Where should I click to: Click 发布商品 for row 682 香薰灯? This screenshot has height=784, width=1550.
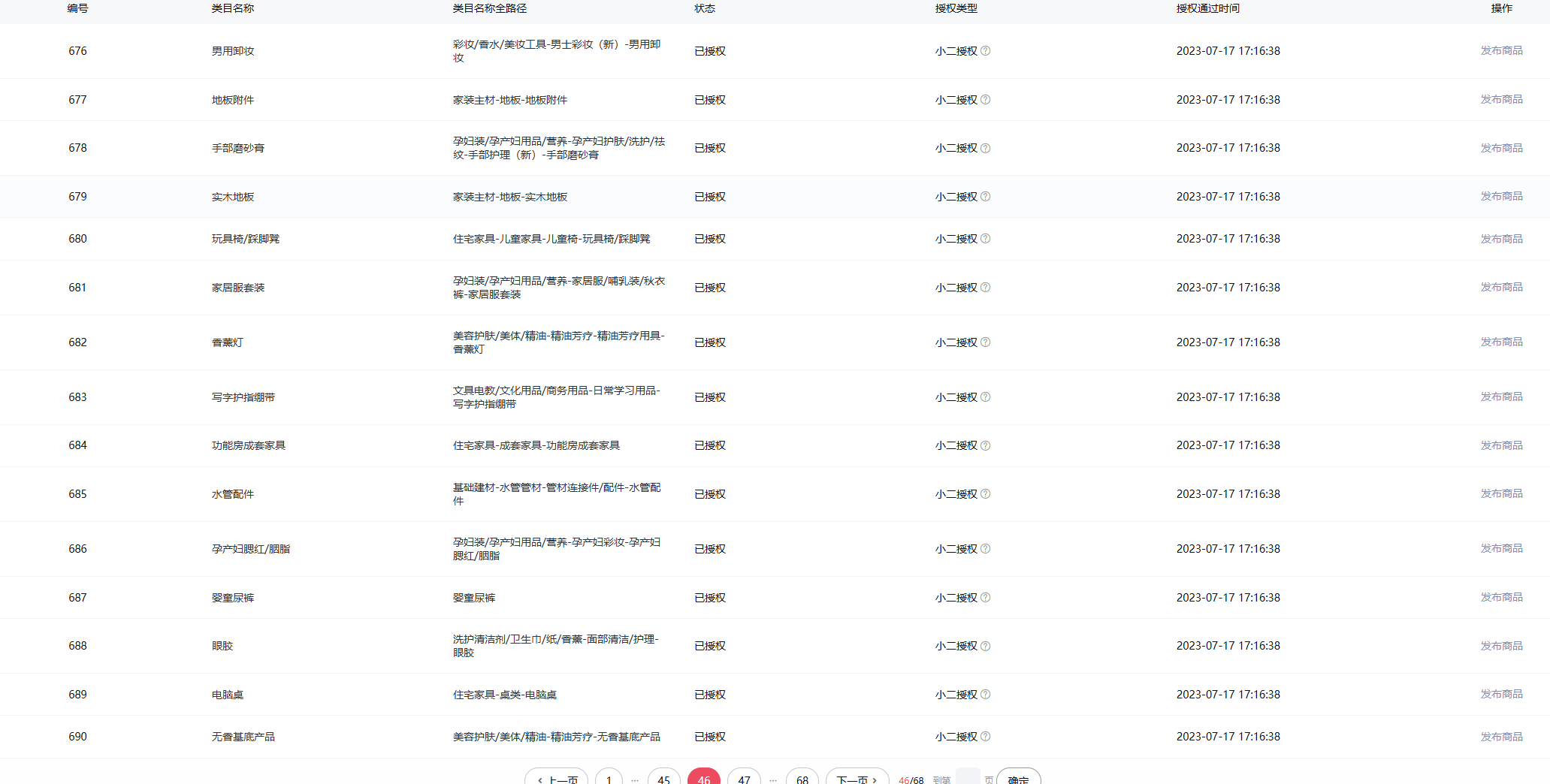click(1501, 342)
